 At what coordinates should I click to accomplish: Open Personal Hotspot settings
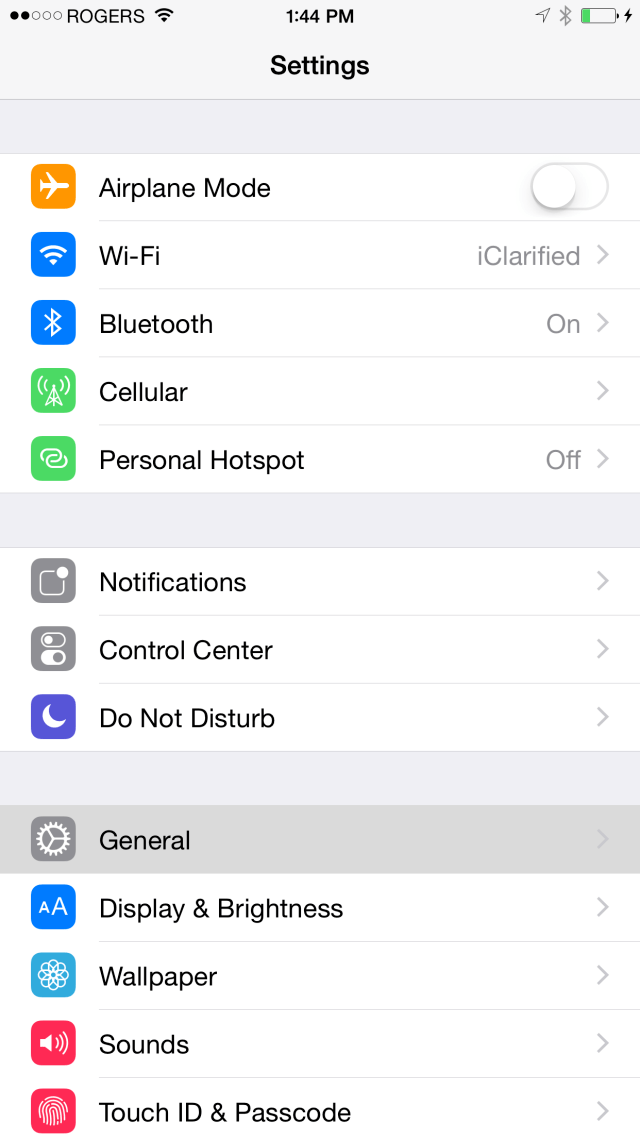click(x=320, y=460)
